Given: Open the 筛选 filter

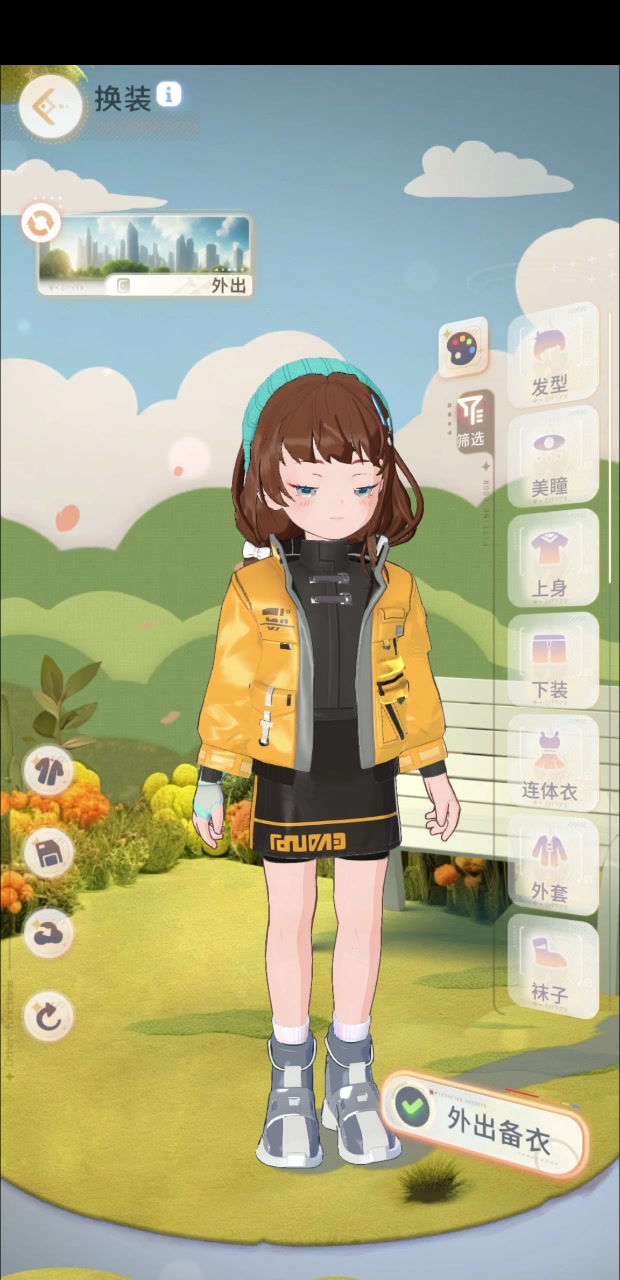Looking at the screenshot, I should [473, 421].
